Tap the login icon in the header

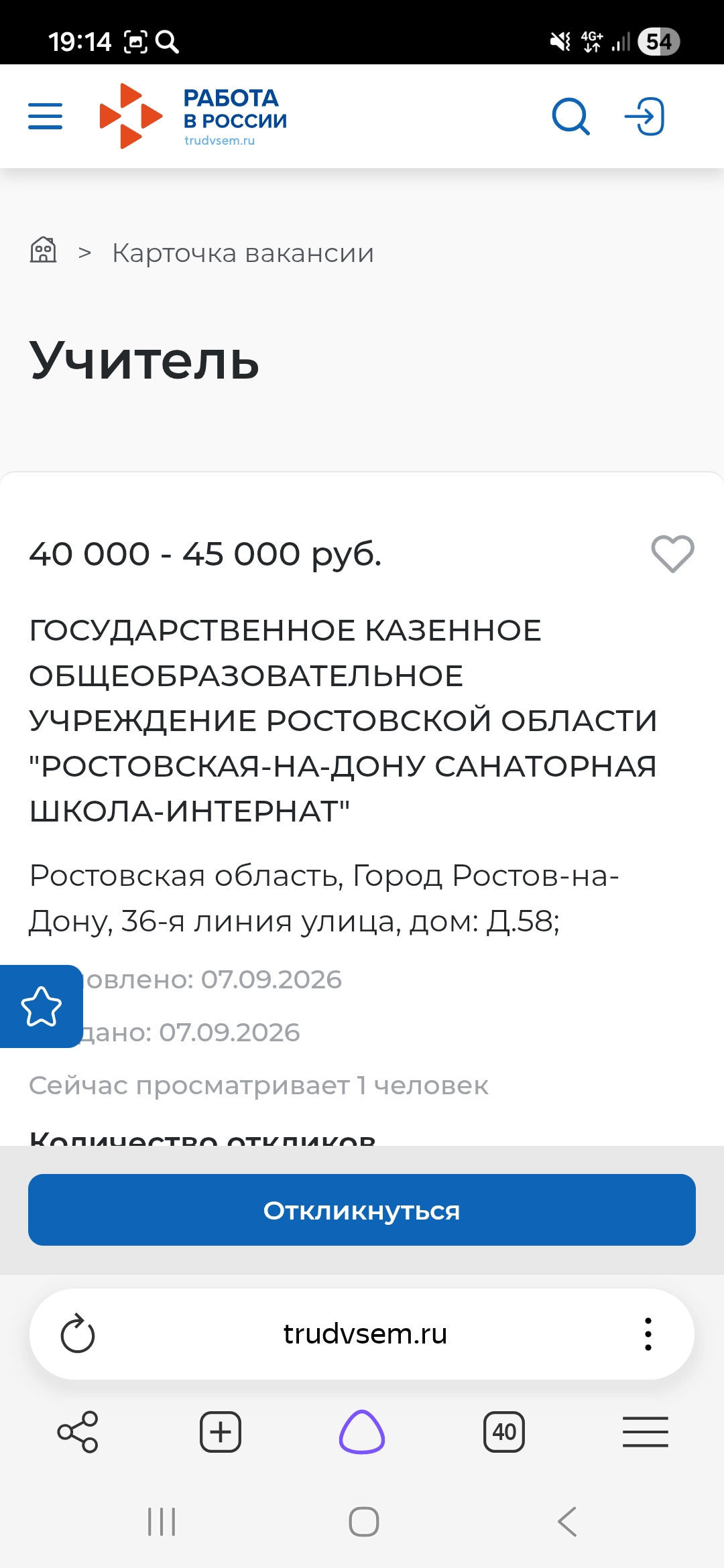tap(644, 116)
